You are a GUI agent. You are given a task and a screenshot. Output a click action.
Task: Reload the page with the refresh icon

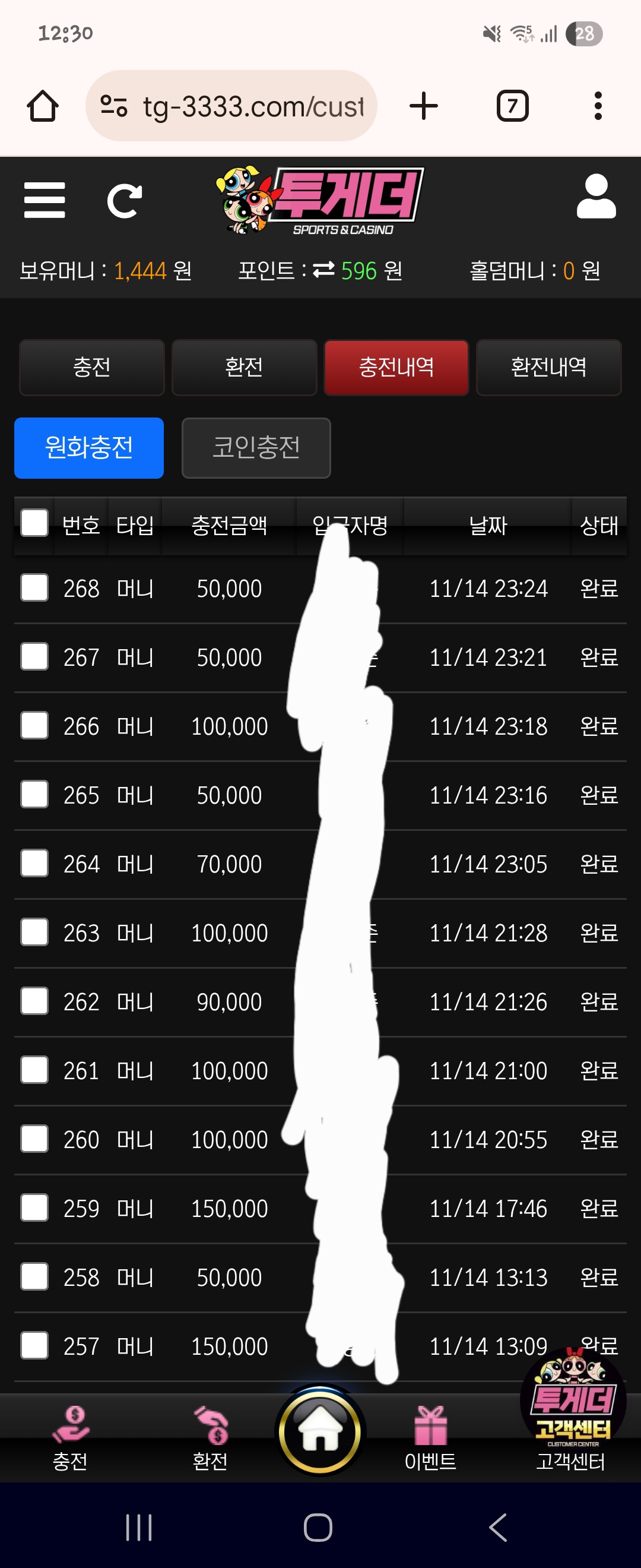point(124,201)
